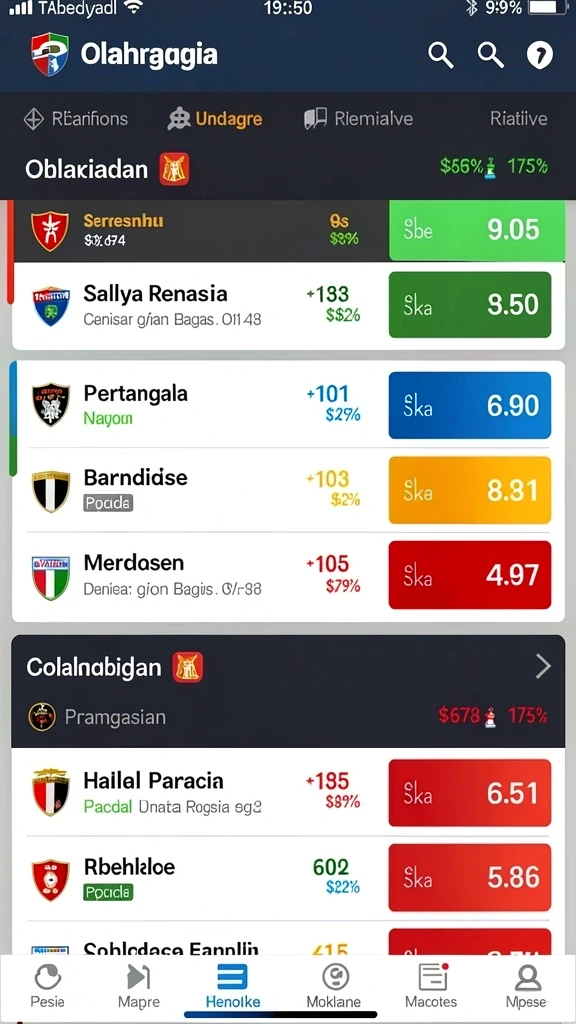This screenshot has height=1024, width=576.
Task: Tap the 5.86 odds for Rbehkloe
Action: (x=470, y=878)
